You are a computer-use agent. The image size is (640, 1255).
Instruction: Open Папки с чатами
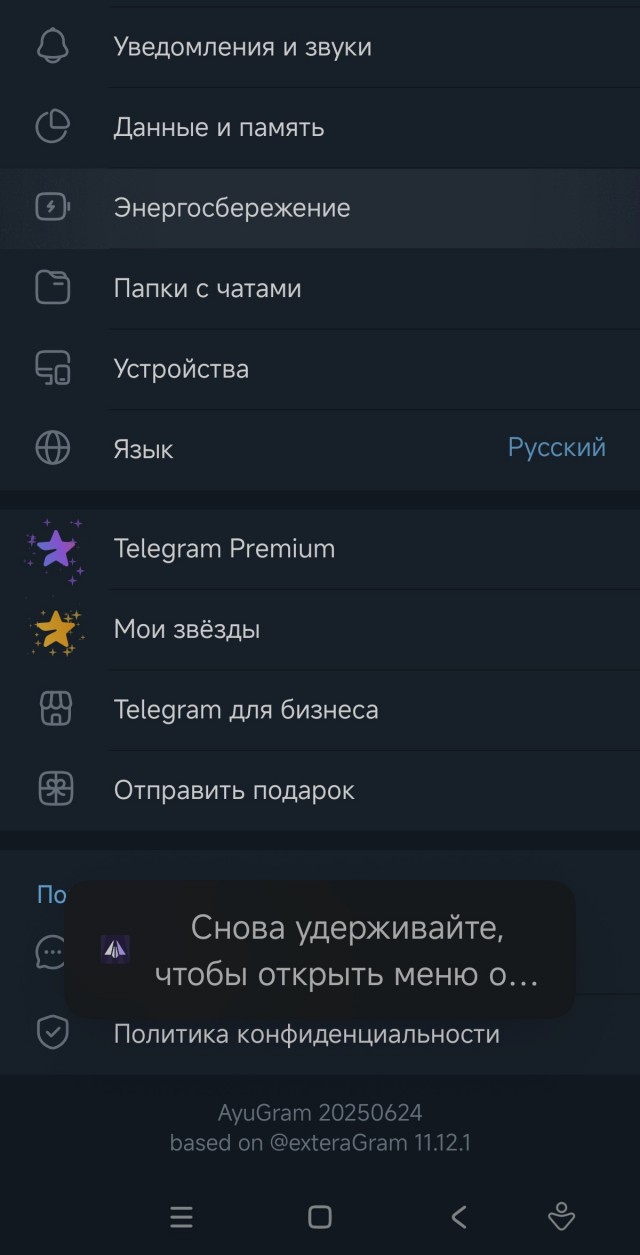coord(207,289)
